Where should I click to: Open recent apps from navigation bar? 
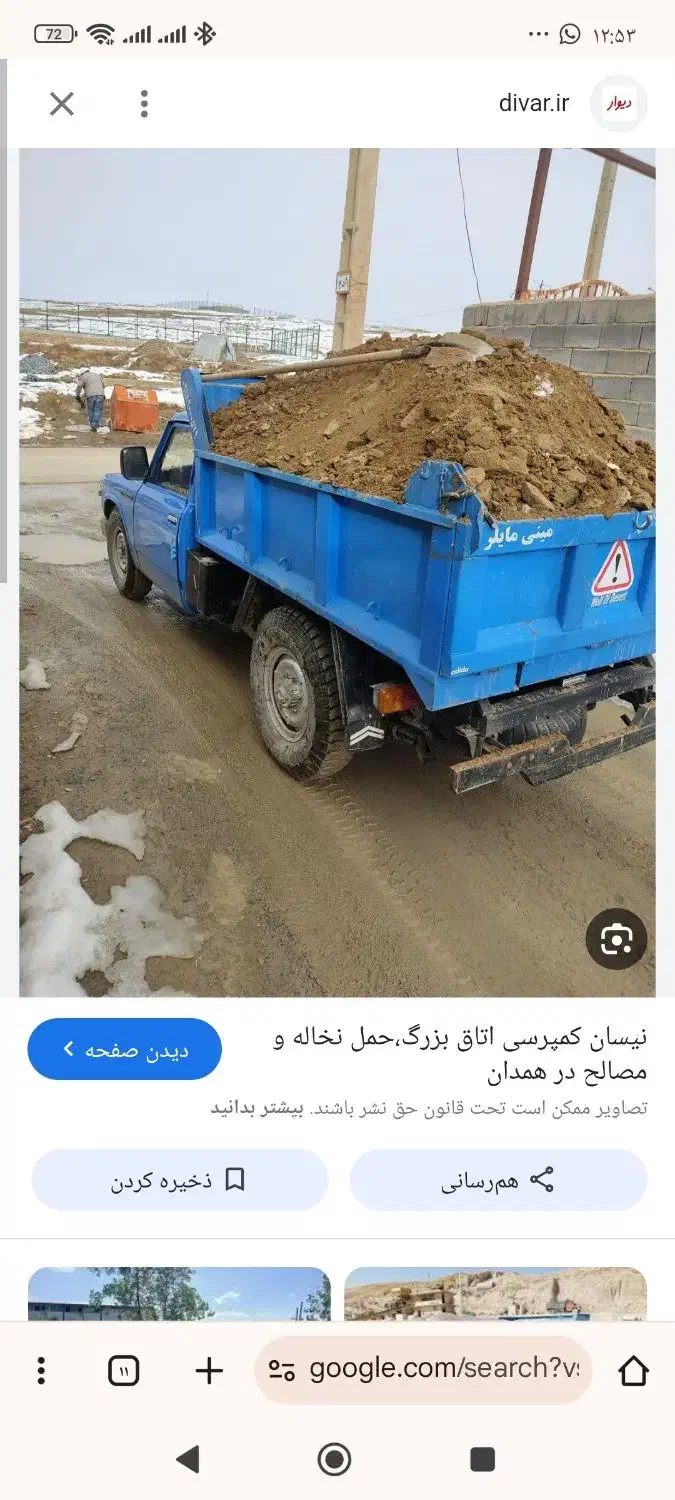tap(483, 1460)
